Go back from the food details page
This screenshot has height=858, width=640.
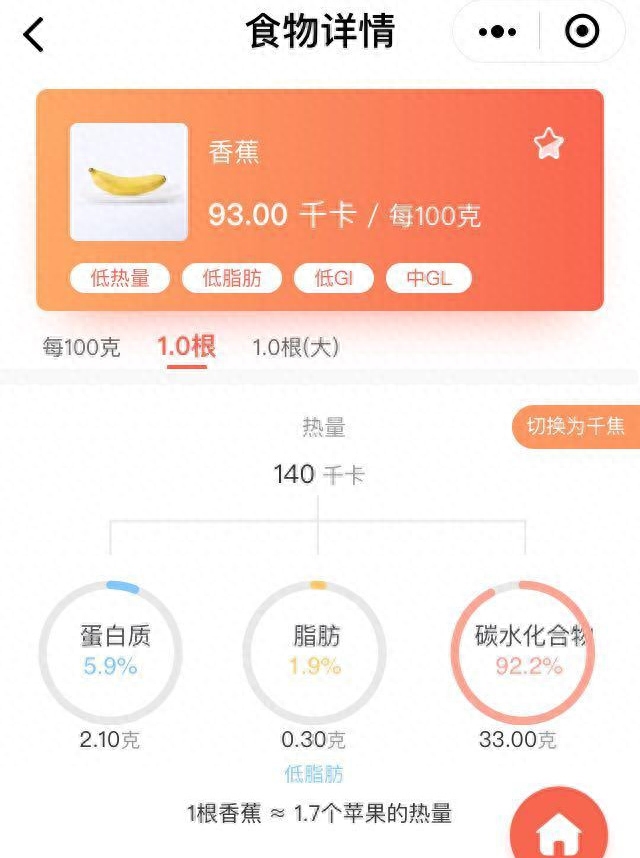click(x=34, y=34)
